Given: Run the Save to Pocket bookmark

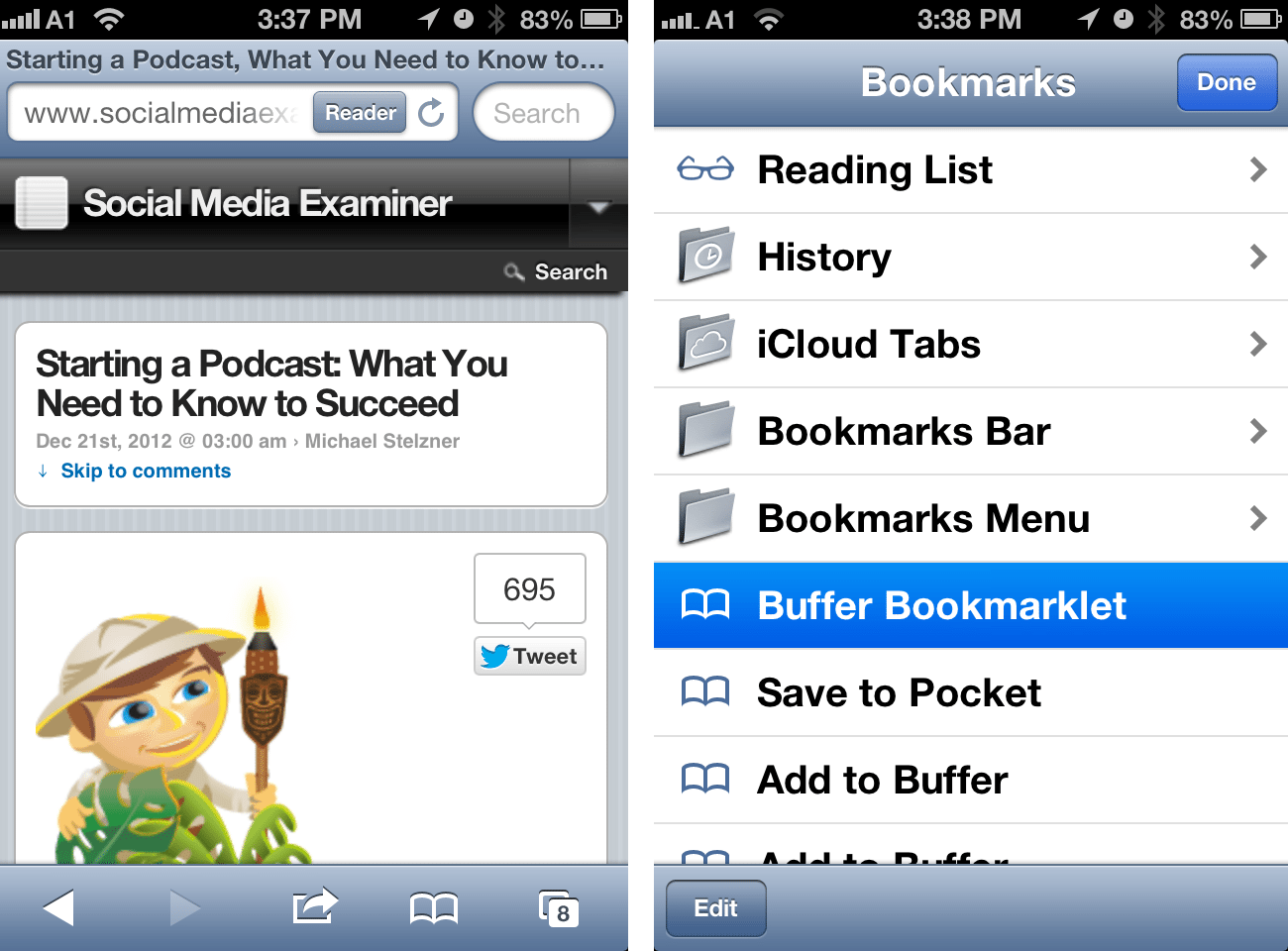Looking at the screenshot, I should click(x=971, y=692).
